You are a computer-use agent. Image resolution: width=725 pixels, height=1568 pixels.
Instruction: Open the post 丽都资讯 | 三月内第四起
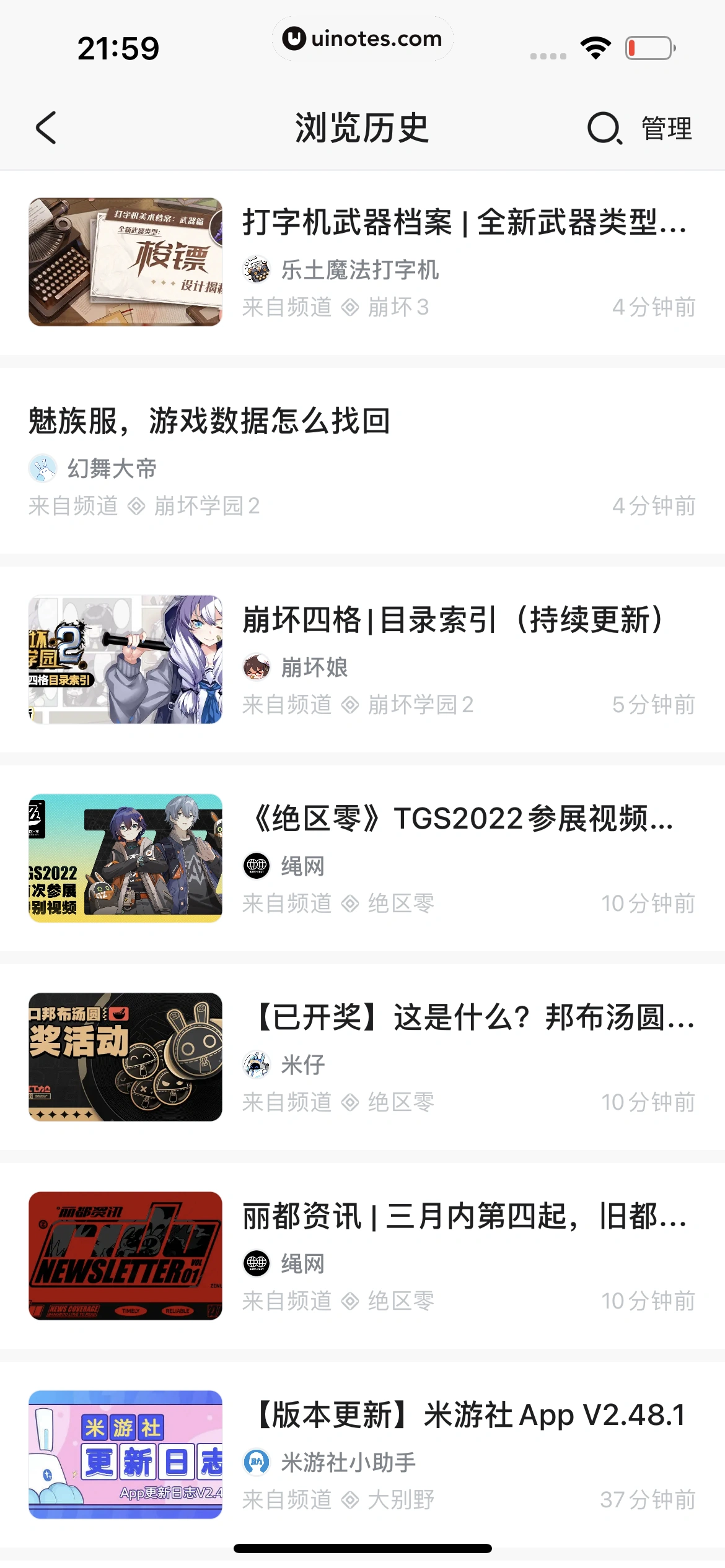[x=465, y=1217]
